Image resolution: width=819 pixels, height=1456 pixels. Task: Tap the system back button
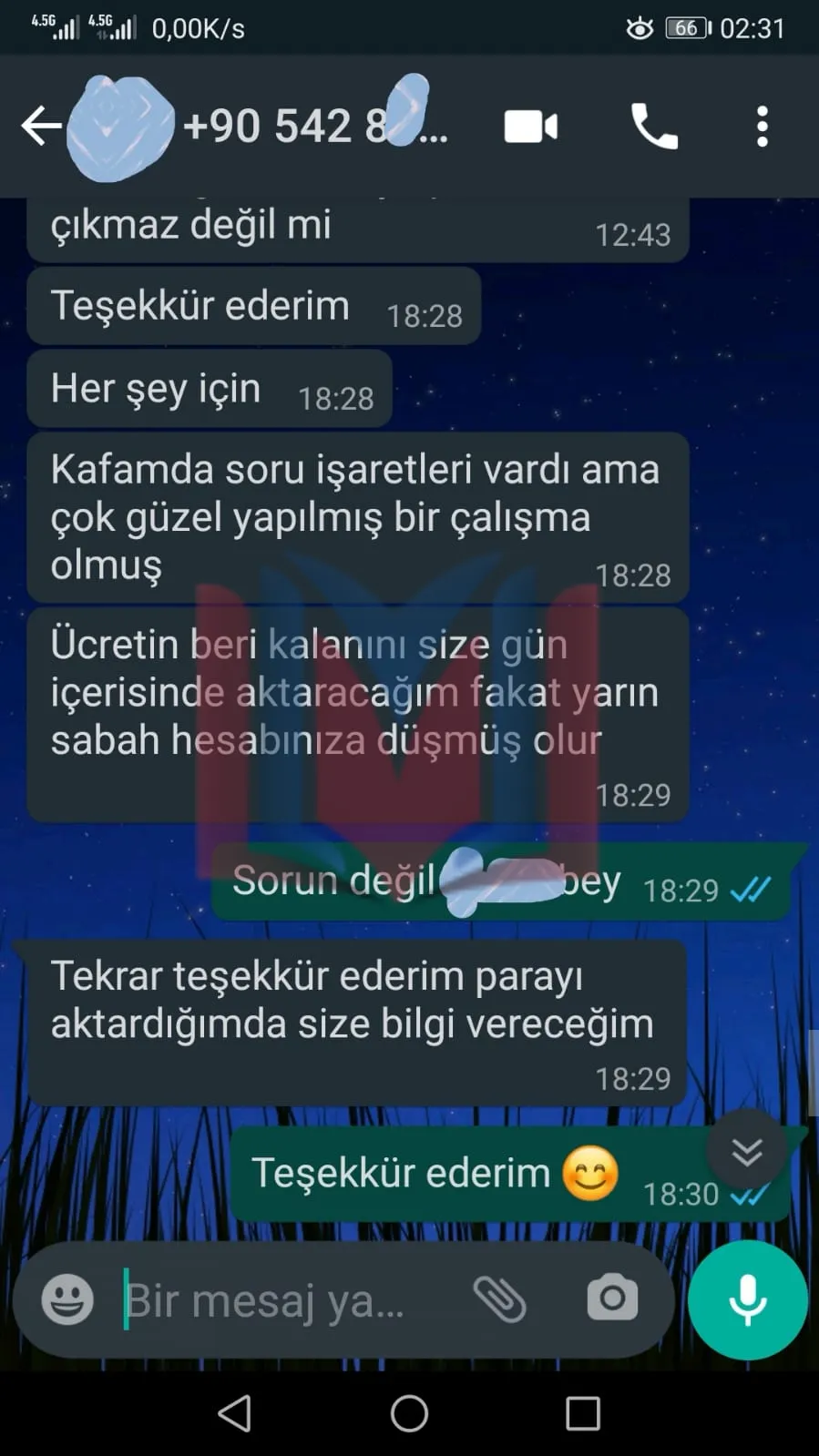click(235, 1413)
